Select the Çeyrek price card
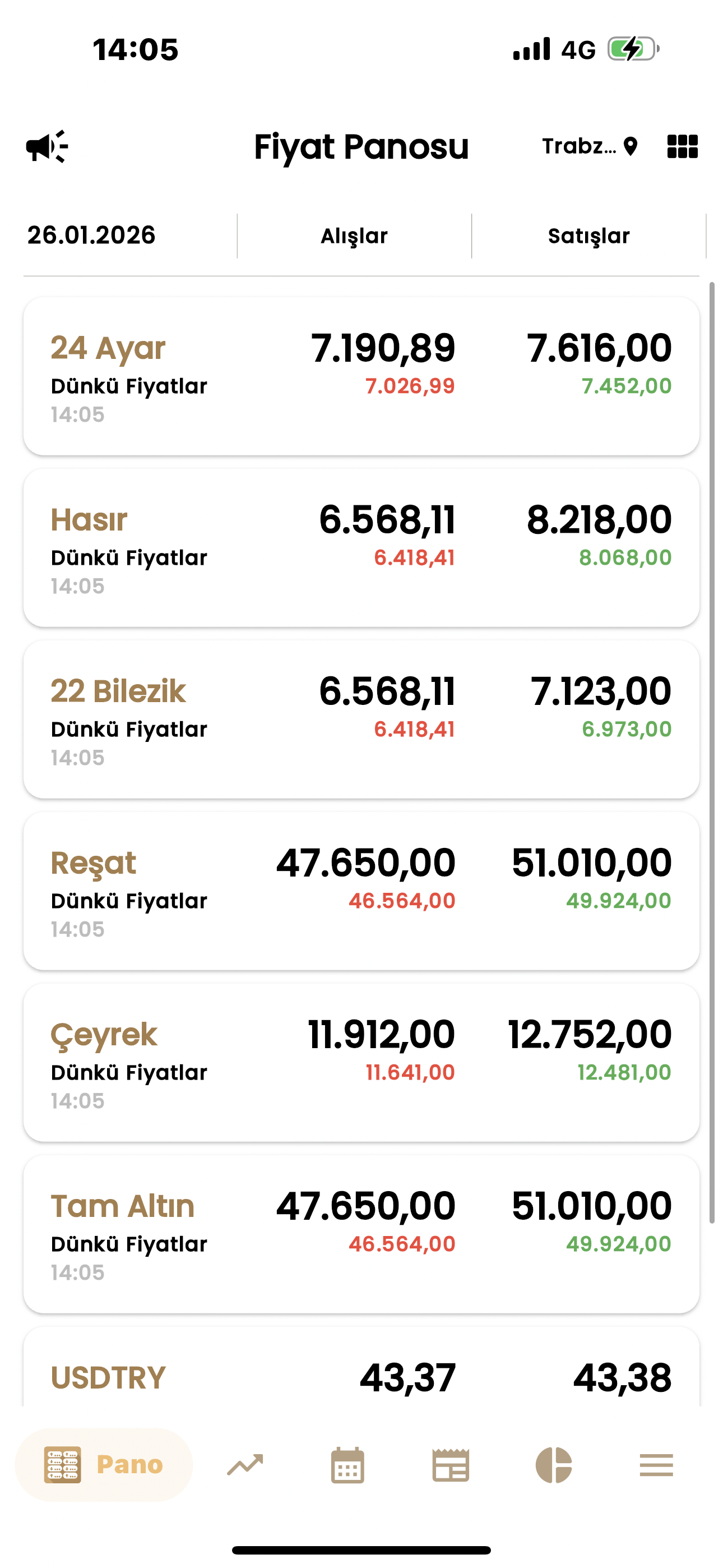 pyautogui.click(x=361, y=1062)
